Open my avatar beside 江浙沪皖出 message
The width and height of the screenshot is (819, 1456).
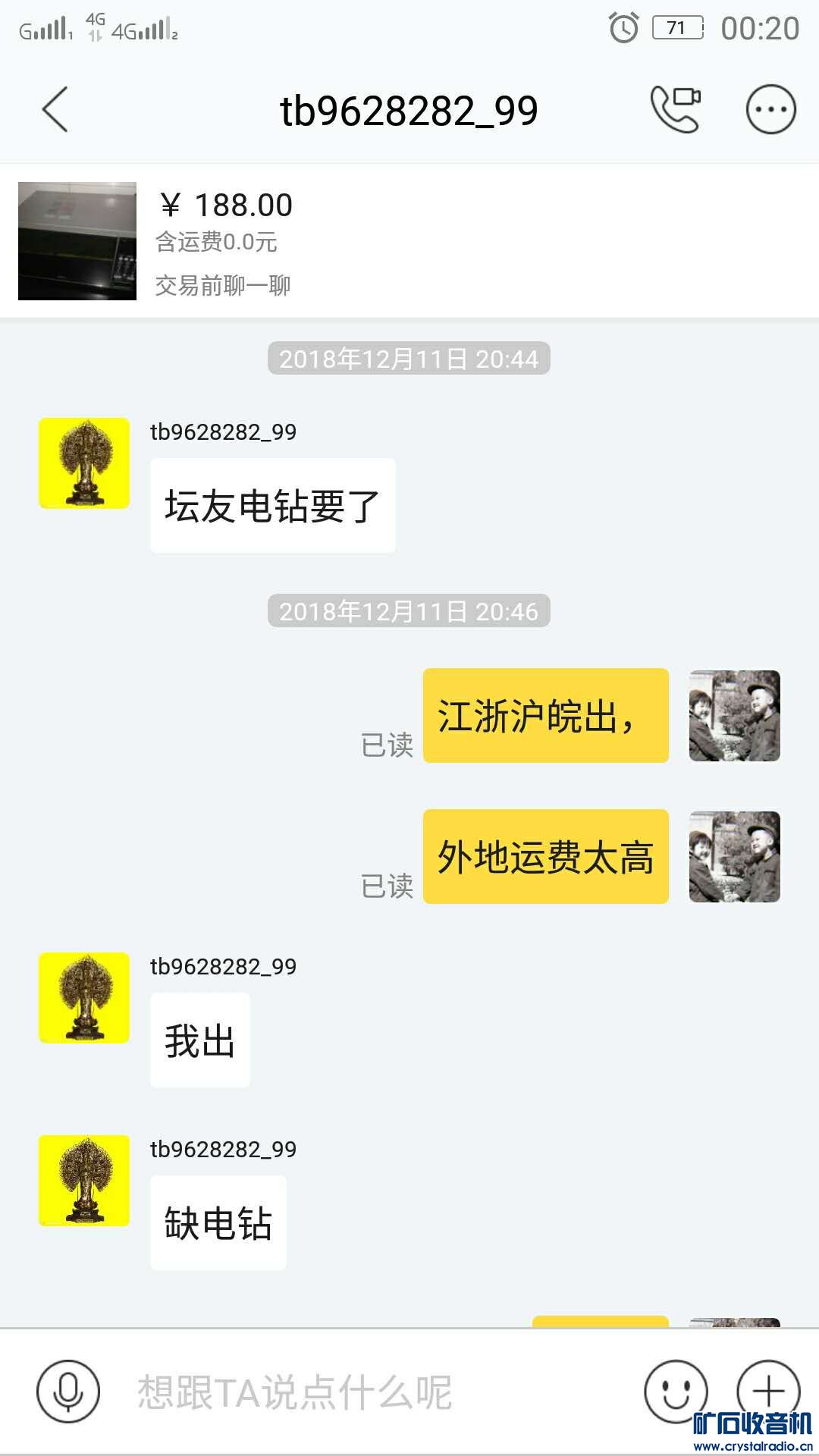(734, 716)
